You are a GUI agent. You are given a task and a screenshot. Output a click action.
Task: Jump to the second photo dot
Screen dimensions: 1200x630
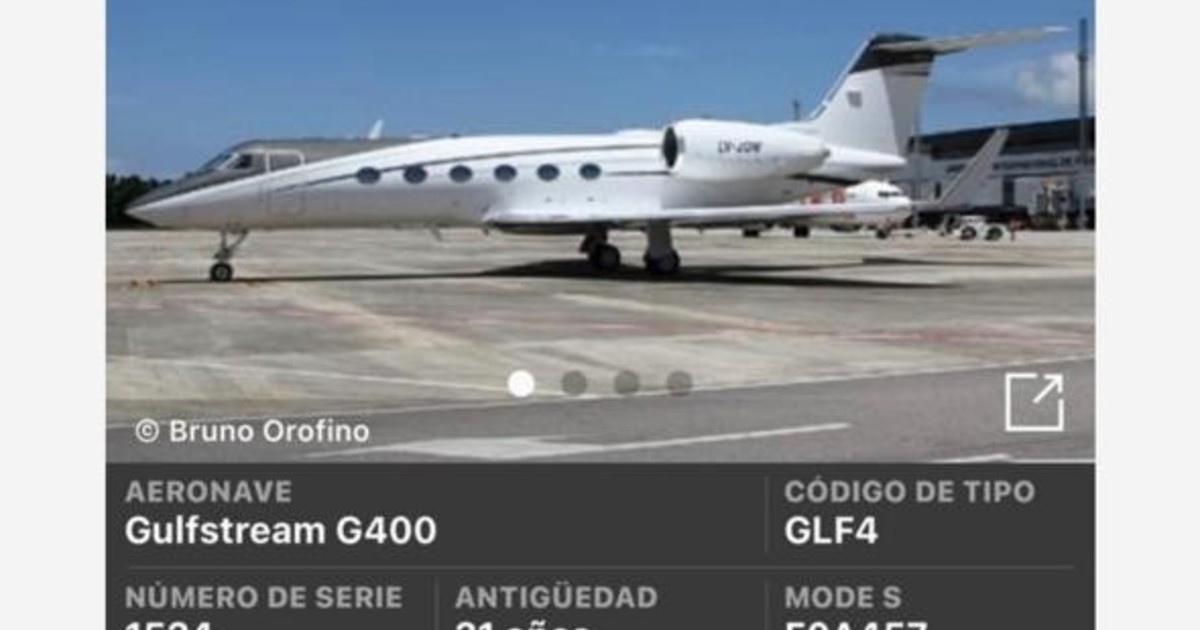pos(574,383)
